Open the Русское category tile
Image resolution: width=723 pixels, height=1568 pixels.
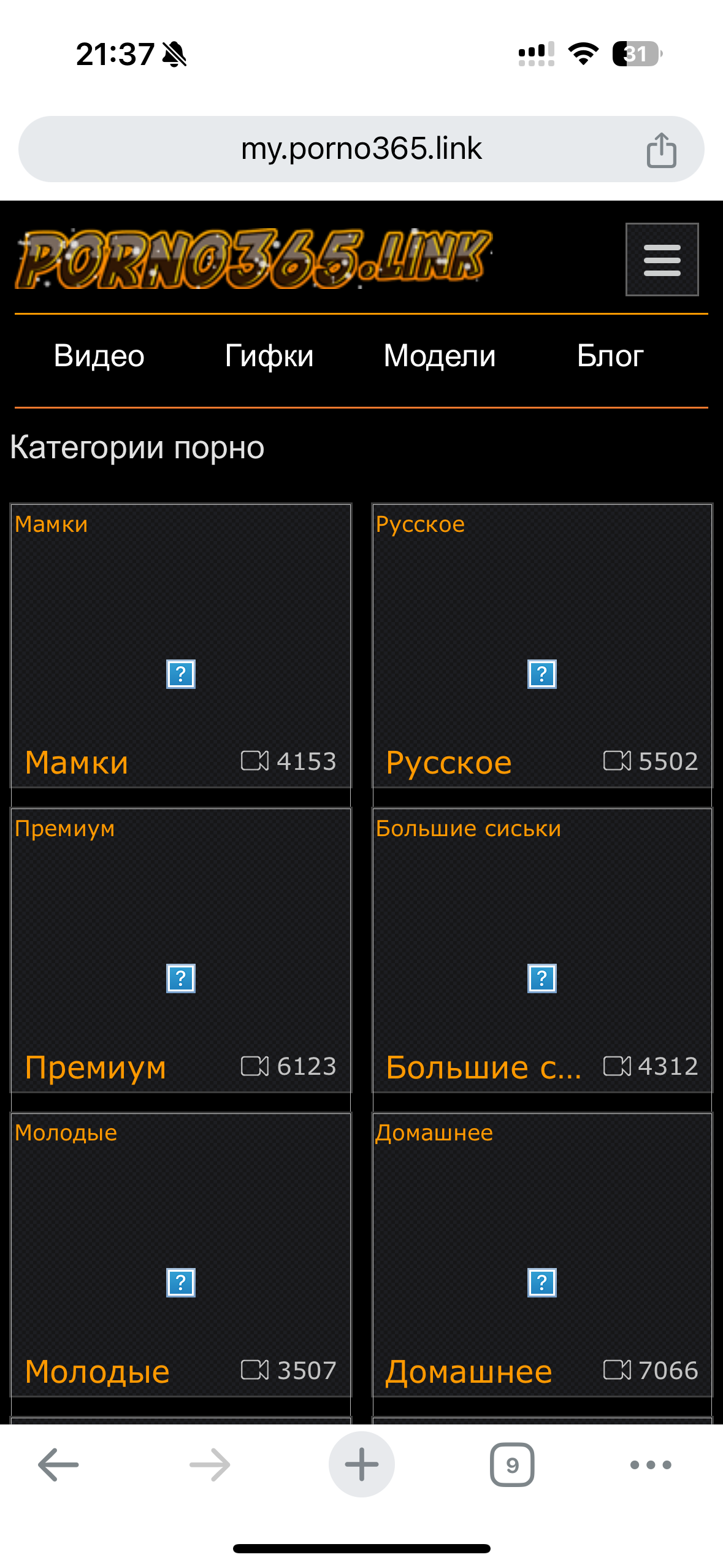(x=542, y=646)
